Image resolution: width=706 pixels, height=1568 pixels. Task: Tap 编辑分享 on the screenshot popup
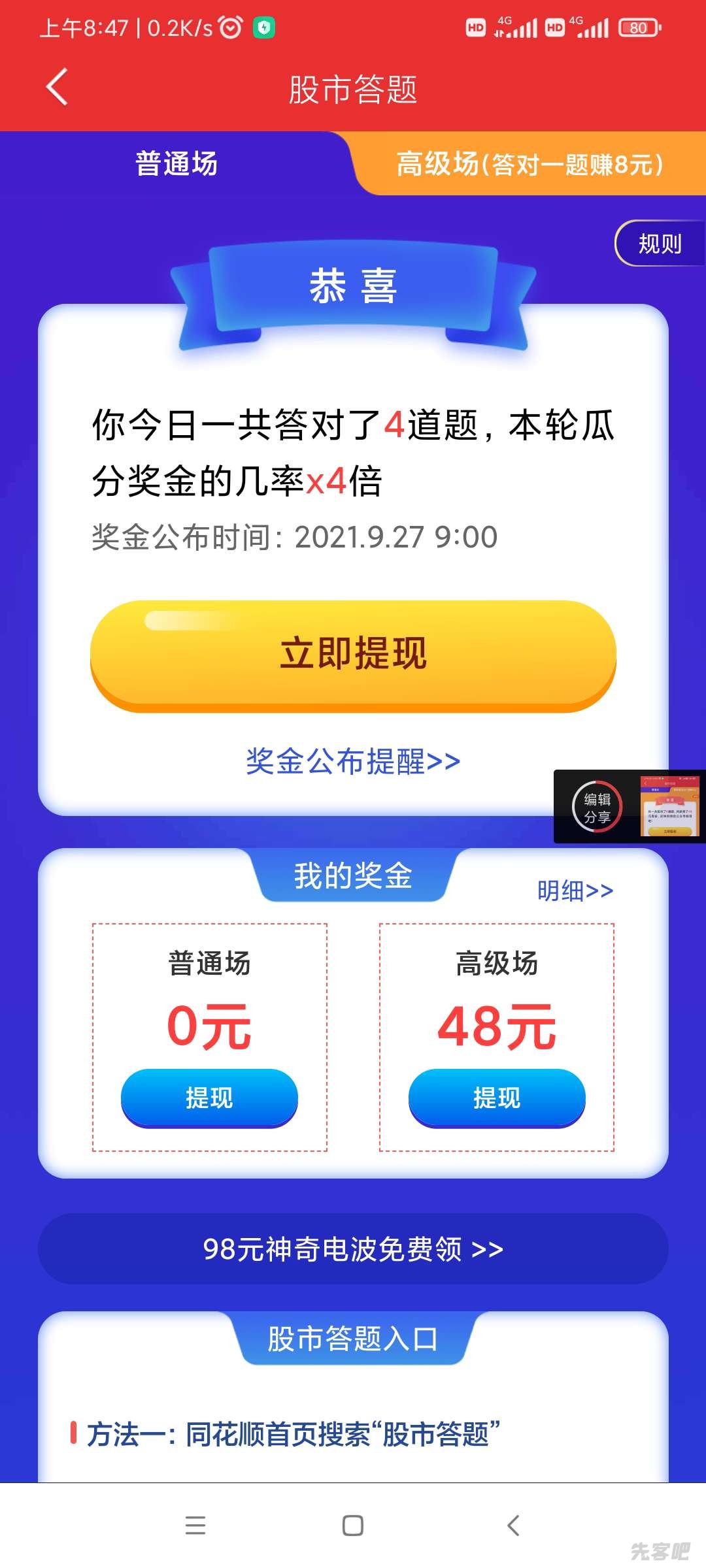tap(597, 808)
